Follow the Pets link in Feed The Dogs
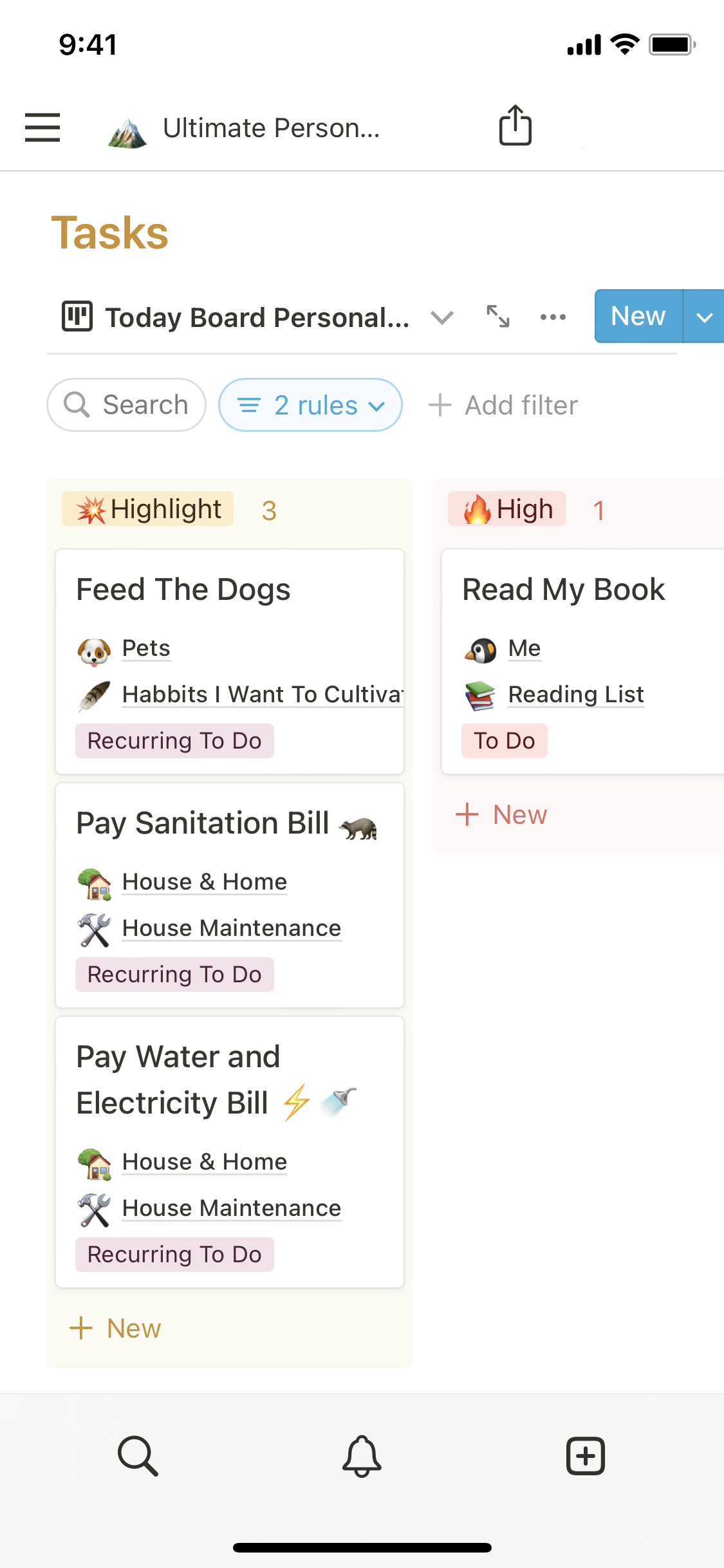Image resolution: width=724 pixels, height=1568 pixels. 146,648
